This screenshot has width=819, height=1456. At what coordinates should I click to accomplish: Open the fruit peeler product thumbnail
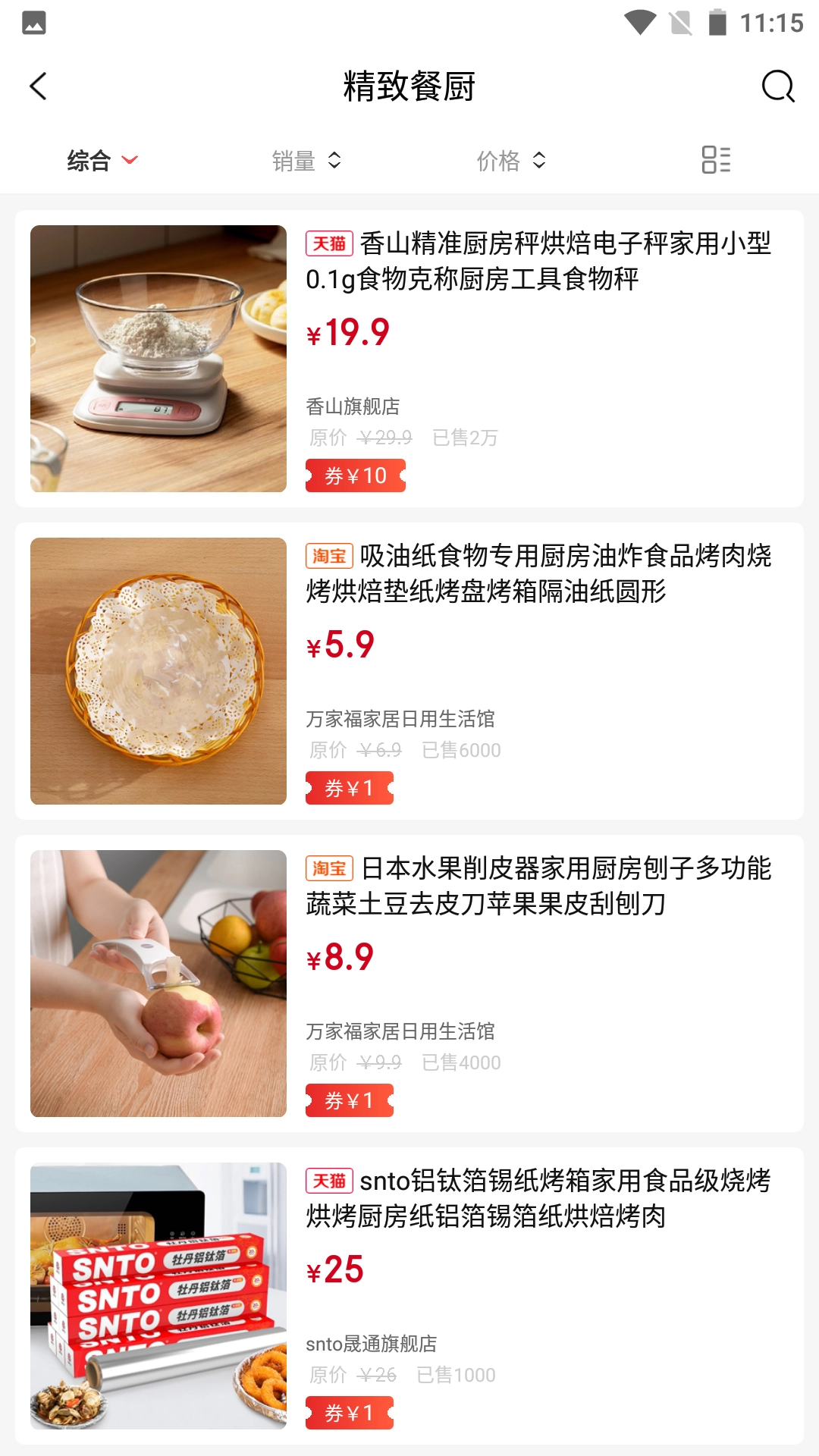(157, 981)
